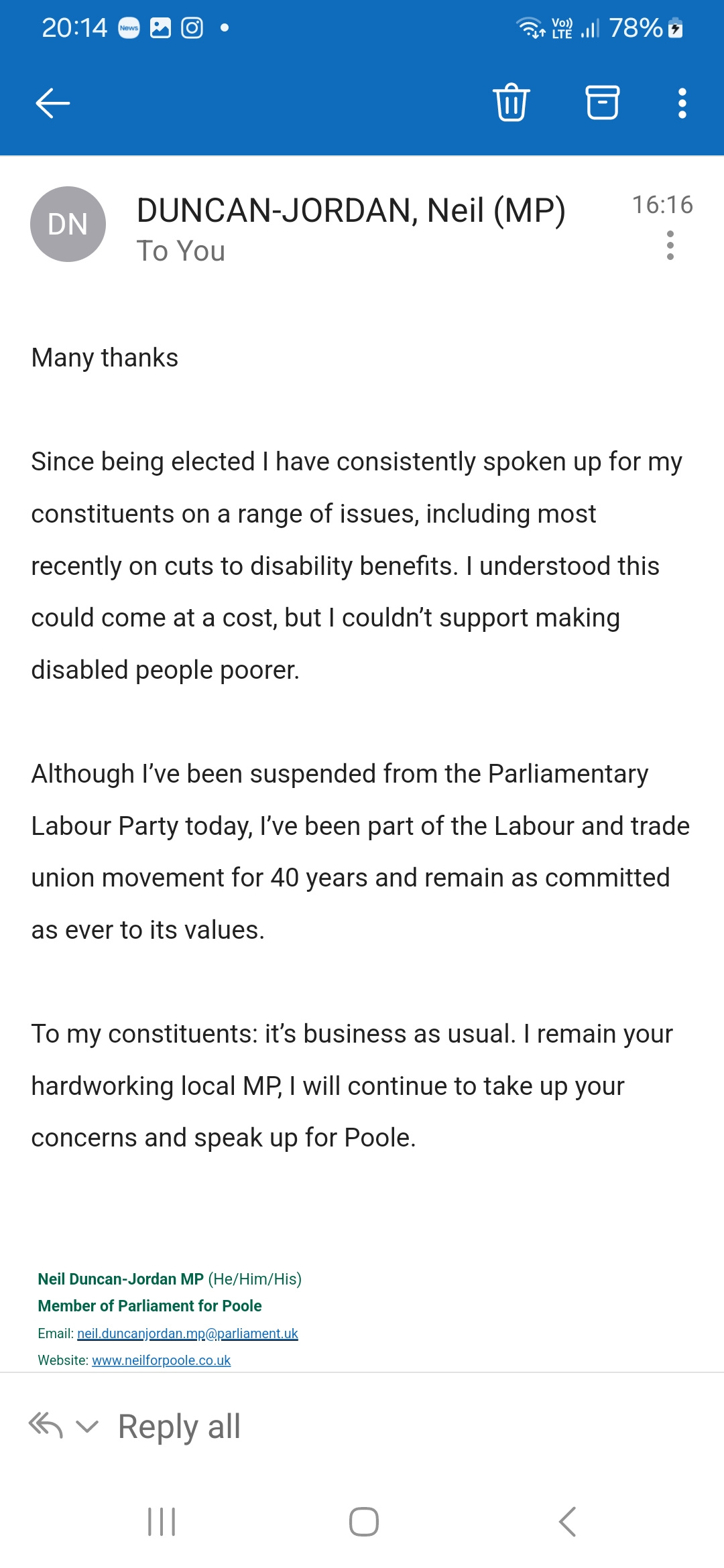Open recent apps from the navigation bar
The image size is (724, 1568).
click(x=162, y=1521)
